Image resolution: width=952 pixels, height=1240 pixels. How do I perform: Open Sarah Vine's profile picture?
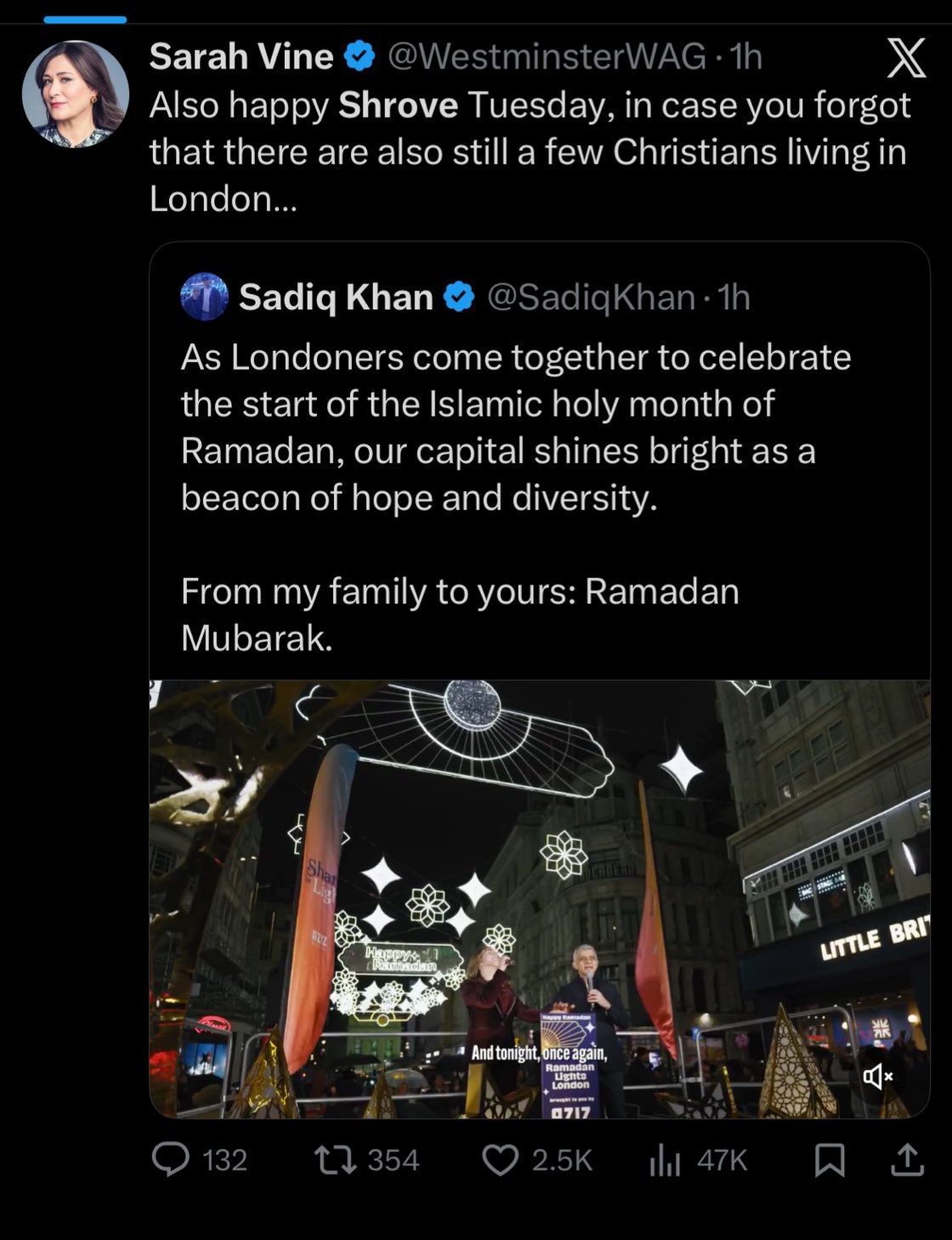(x=75, y=94)
